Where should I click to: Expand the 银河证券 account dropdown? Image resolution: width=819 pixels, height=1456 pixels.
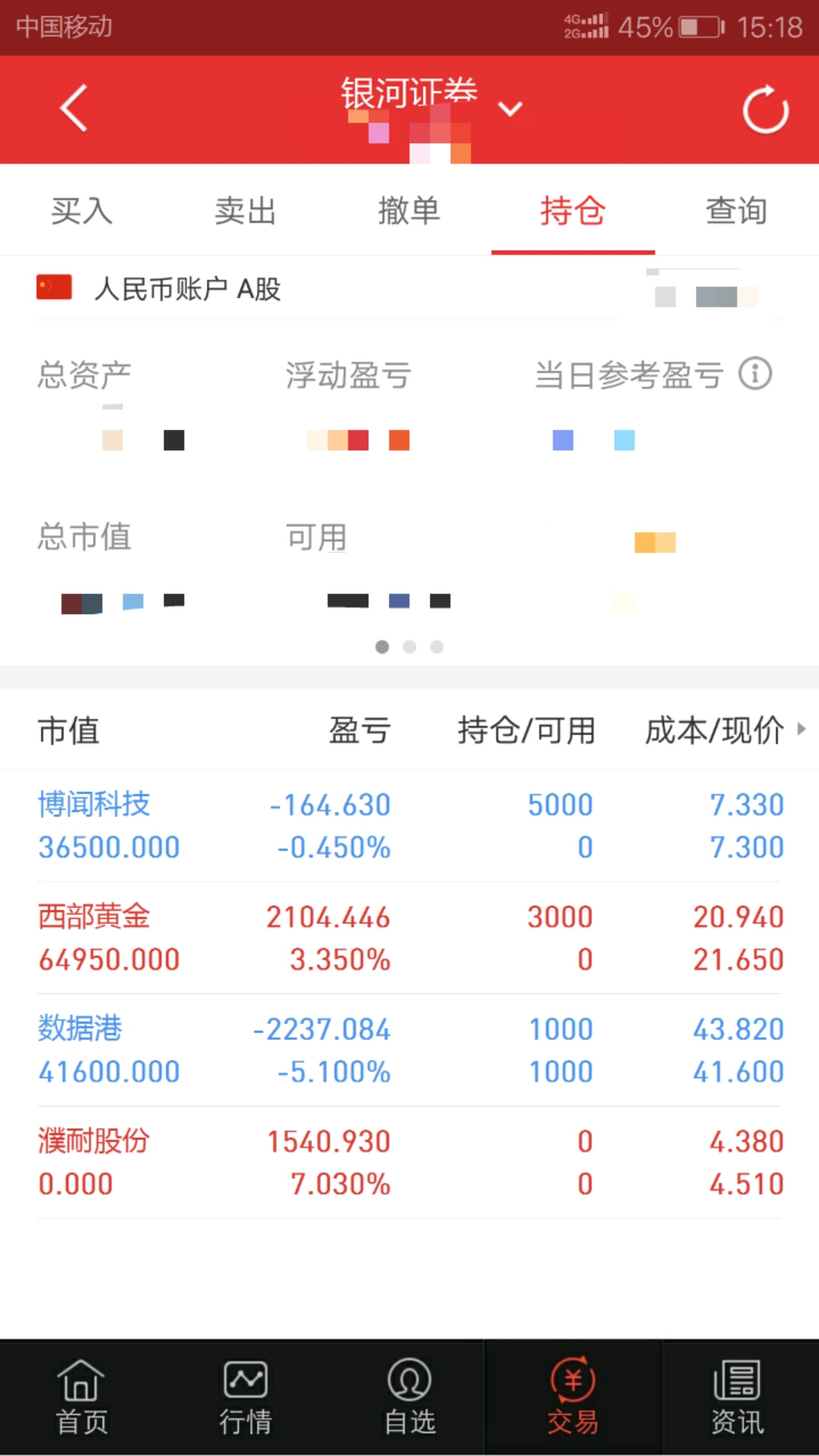pyautogui.click(x=510, y=109)
